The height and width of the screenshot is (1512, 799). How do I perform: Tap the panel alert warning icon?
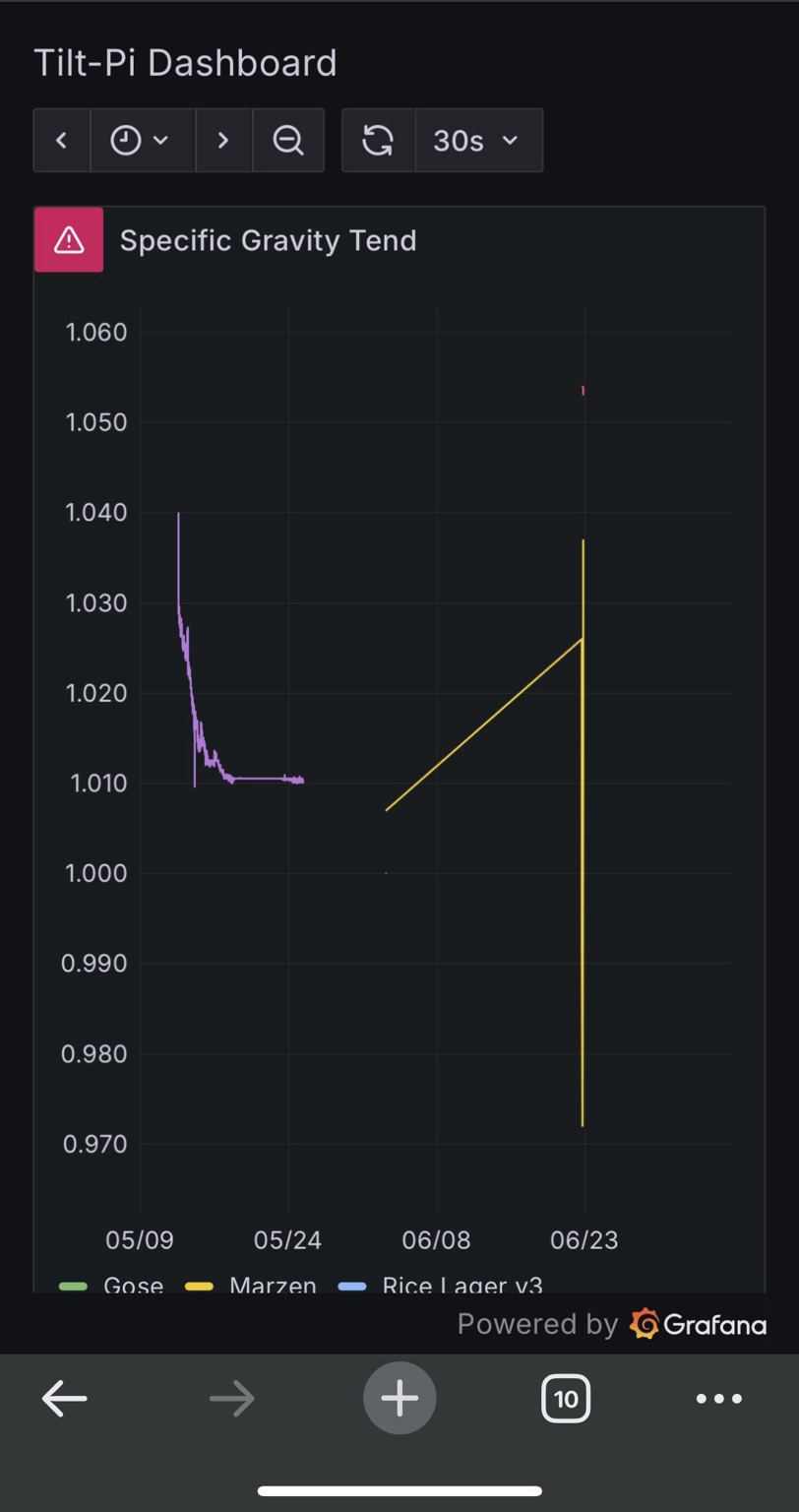[x=69, y=240]
